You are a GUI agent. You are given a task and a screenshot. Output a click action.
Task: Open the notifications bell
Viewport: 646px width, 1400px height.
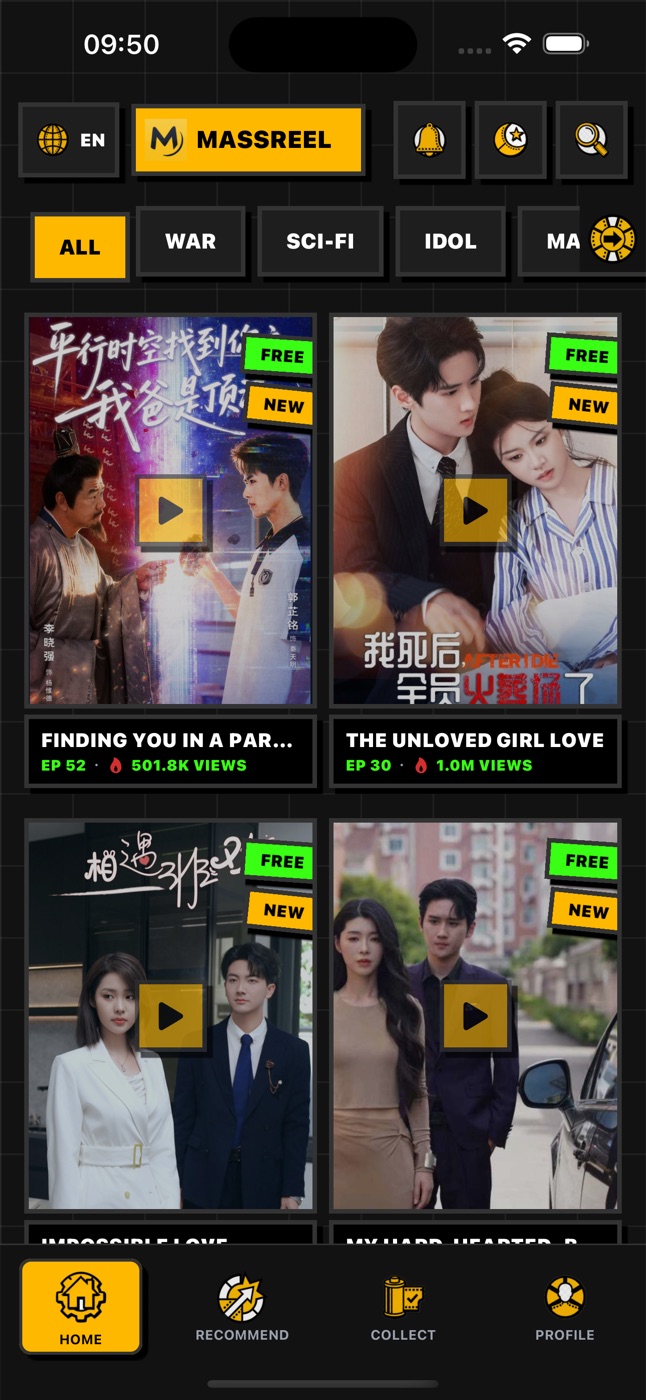430,140
